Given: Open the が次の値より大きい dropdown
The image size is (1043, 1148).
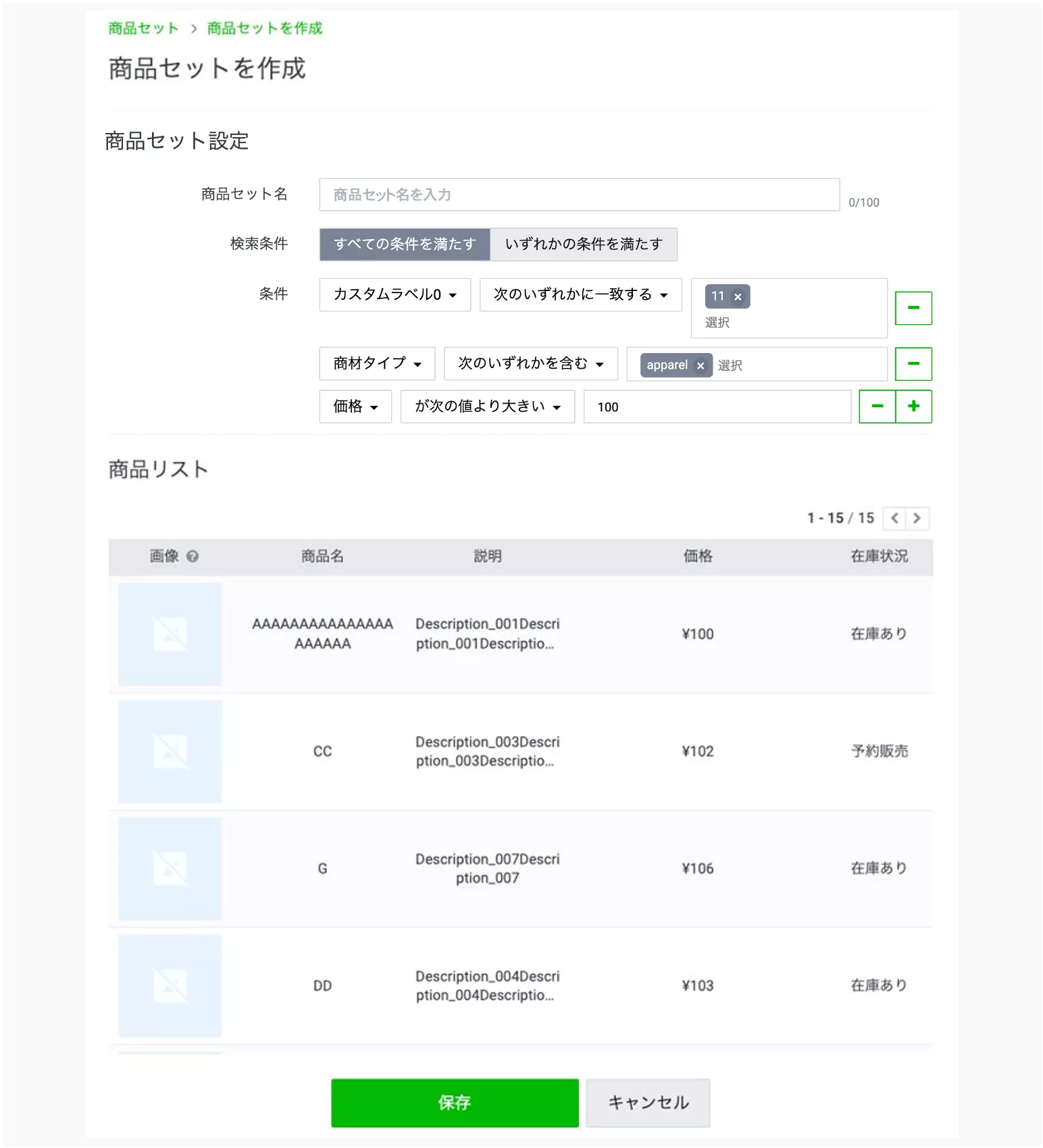Looking at the screenshot, I should coord(487,407).
